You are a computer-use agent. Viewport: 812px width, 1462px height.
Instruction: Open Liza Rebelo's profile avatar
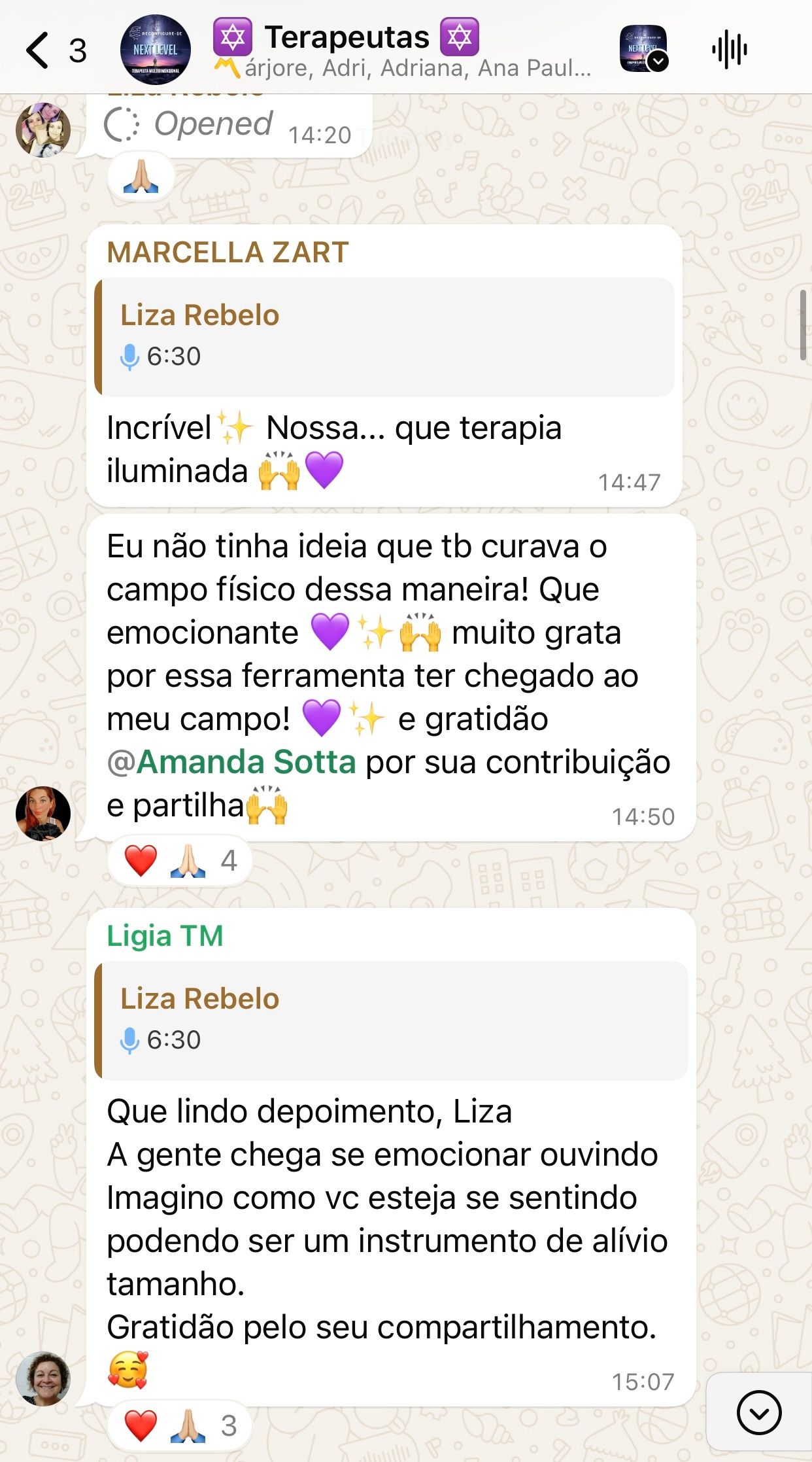click(x=43, y=130)
